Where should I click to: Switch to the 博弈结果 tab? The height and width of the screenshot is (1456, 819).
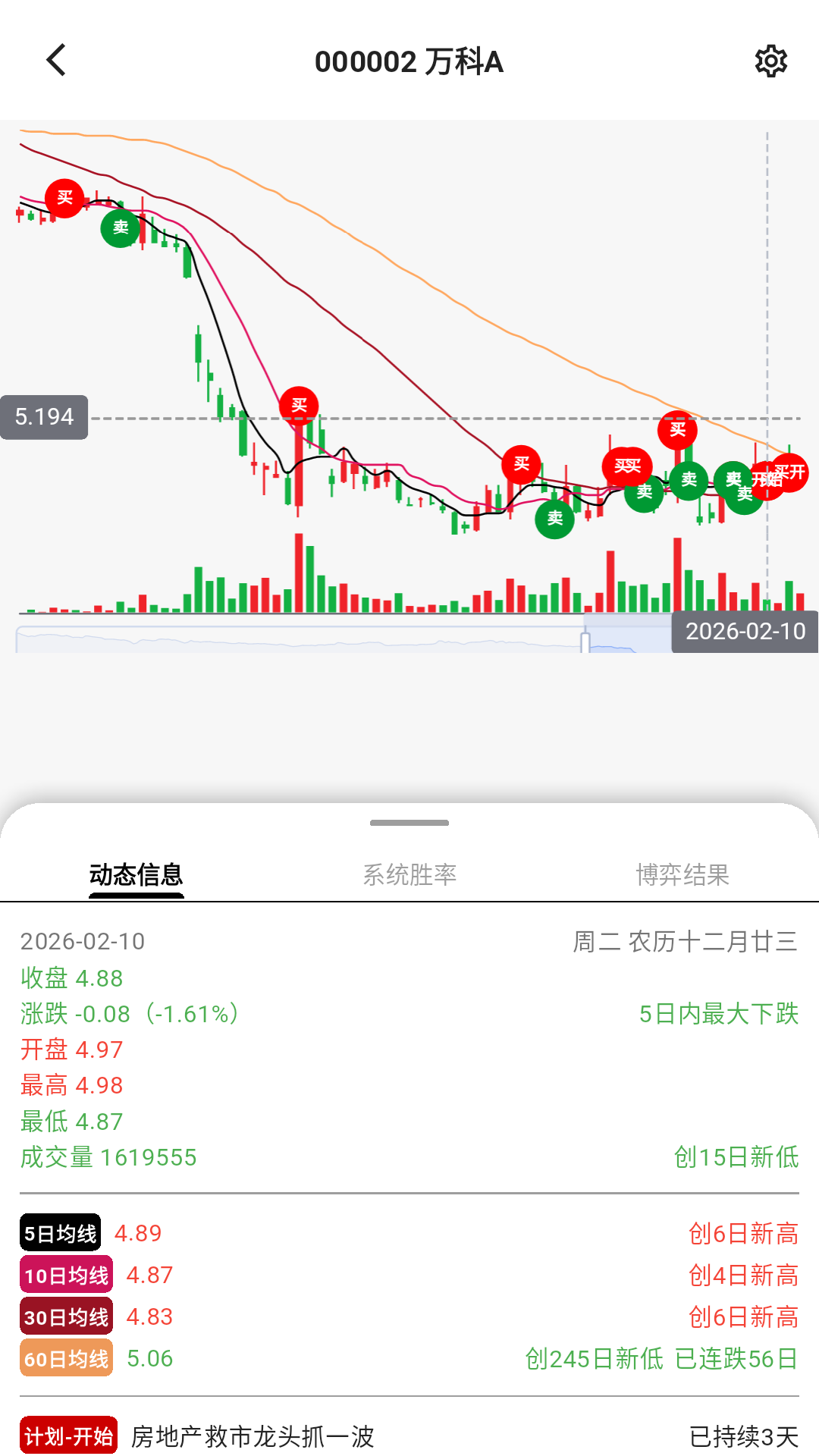[x=685, y=875]
